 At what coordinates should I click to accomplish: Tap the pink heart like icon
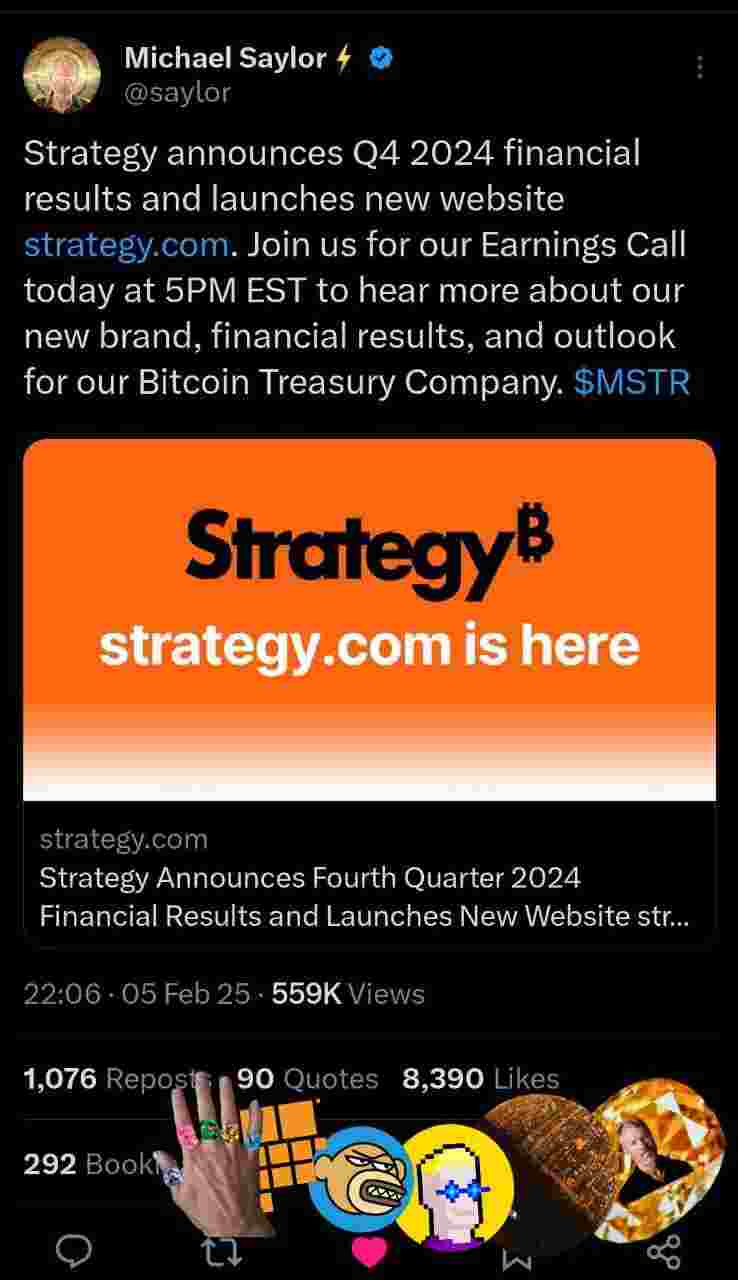(x=370, y=1251)
